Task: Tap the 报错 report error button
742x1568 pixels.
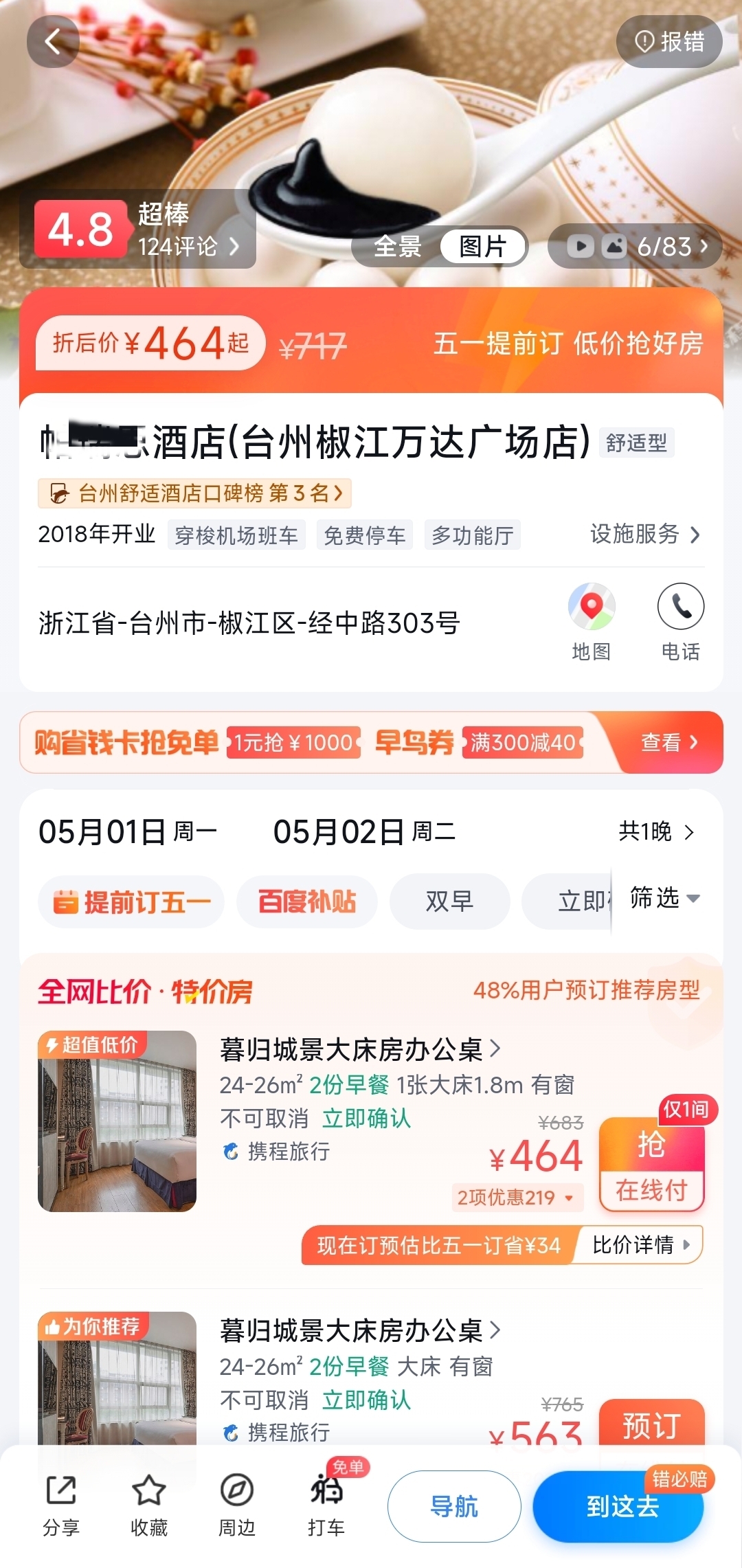Action: tap(669, 42)
